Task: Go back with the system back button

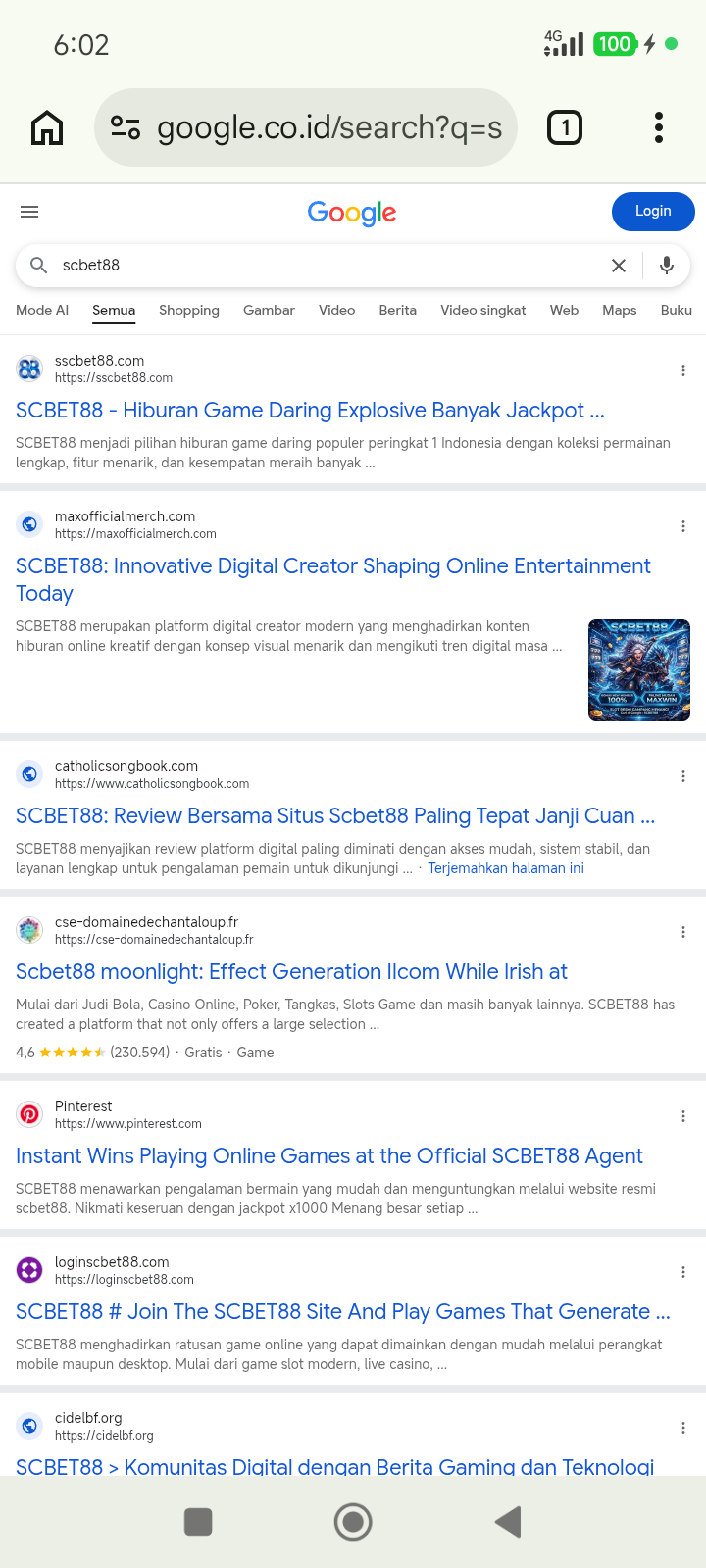Action: click(x=508, y=1522)
